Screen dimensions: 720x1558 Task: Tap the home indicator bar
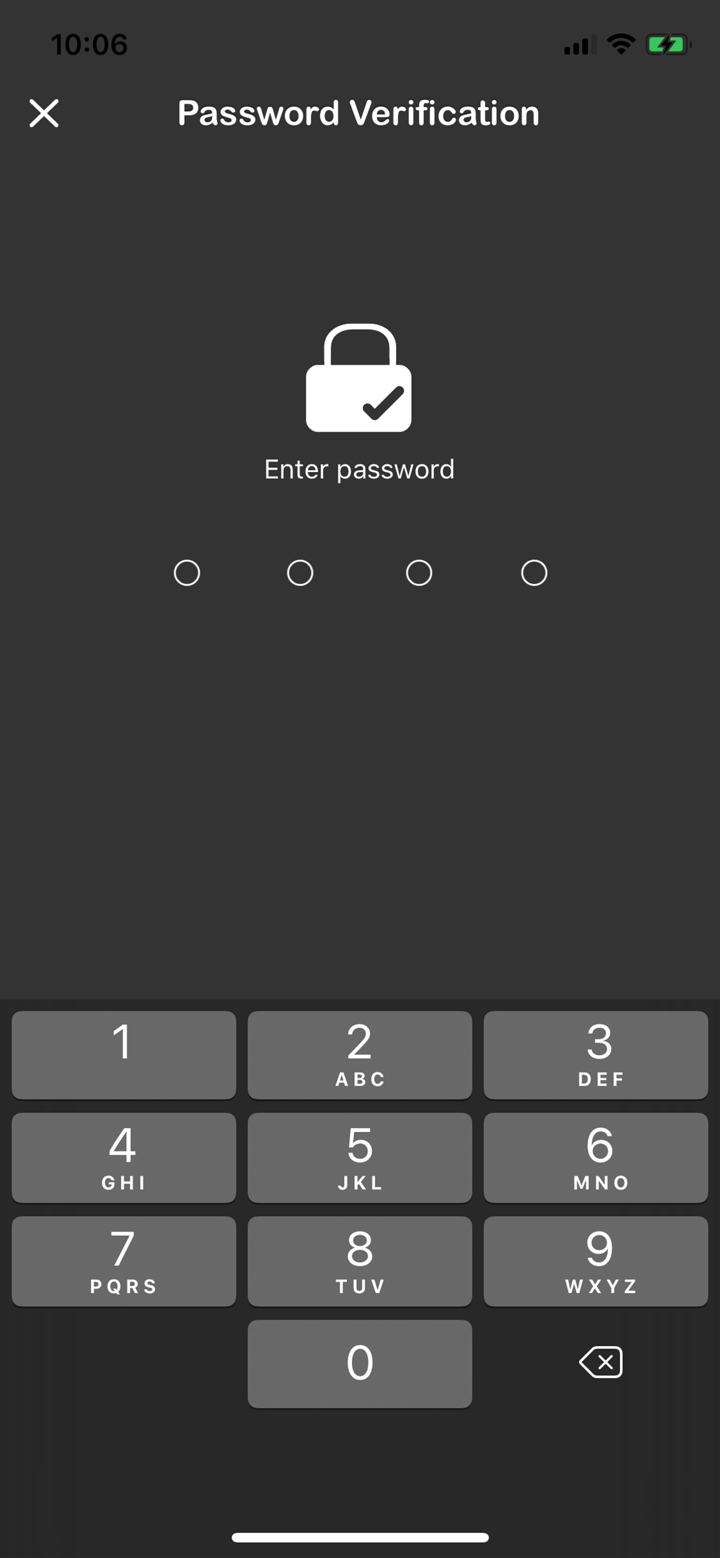[359, 1537]
